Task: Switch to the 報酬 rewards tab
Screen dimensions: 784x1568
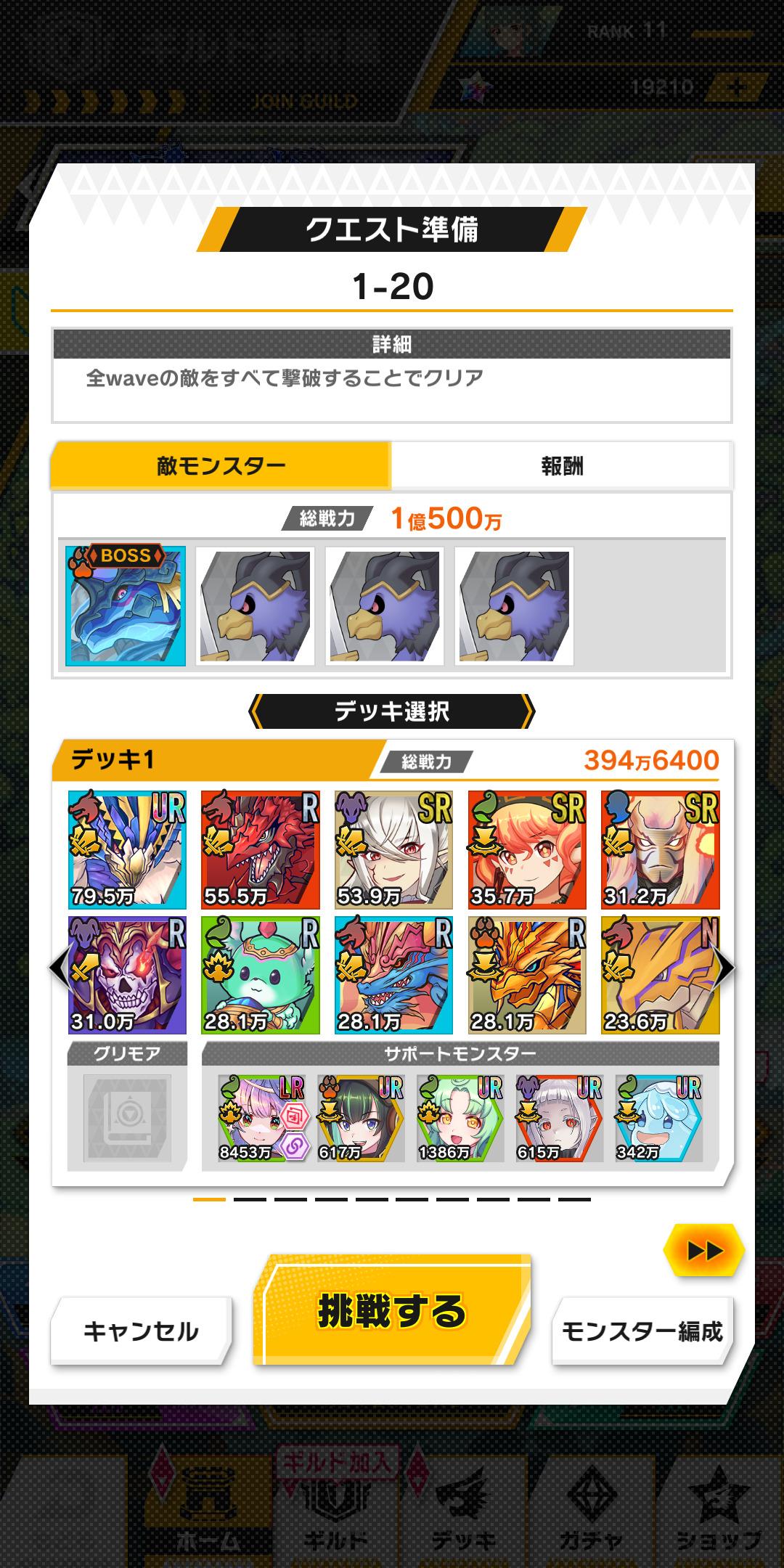Action: 561,466
